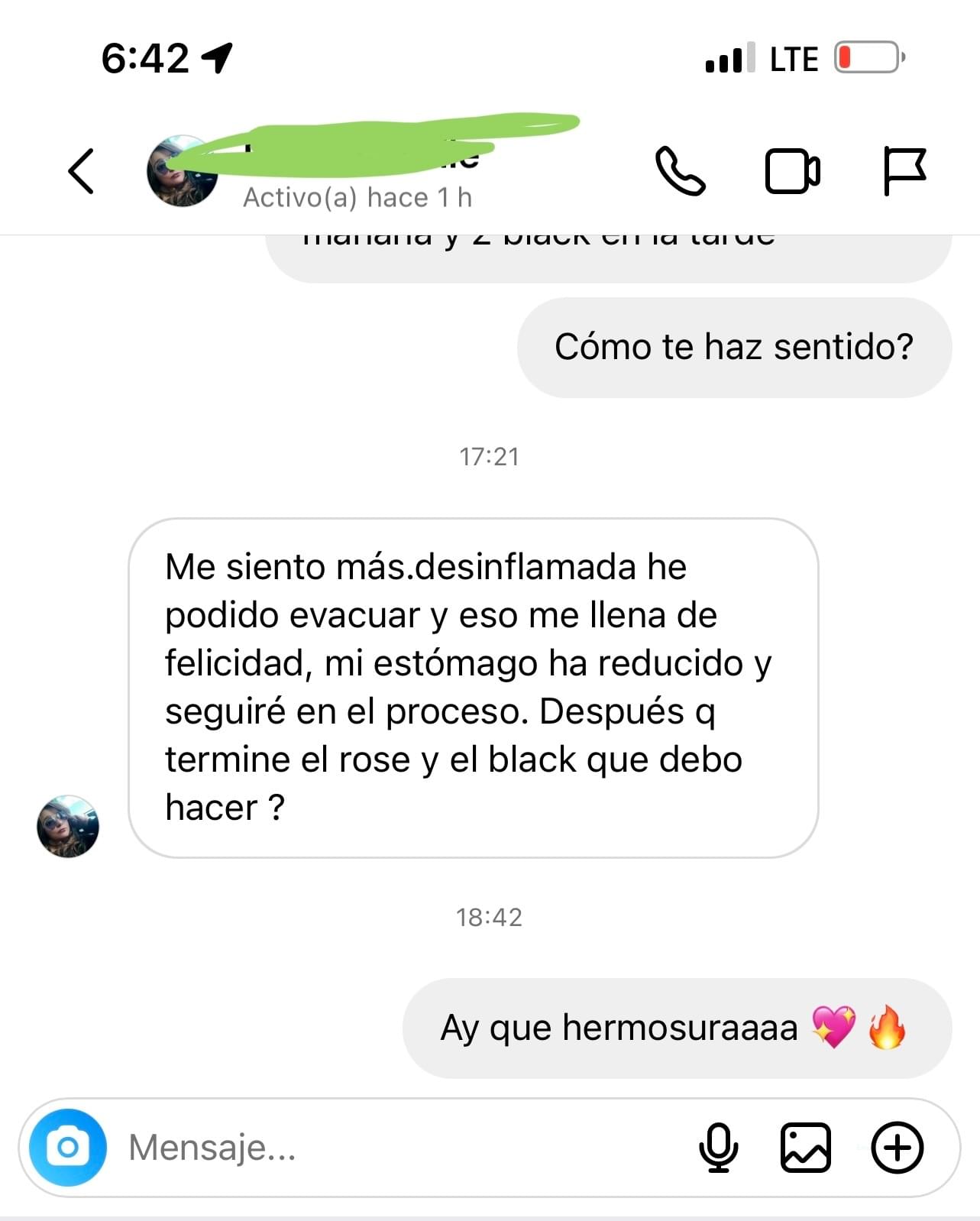Open the camera from the message bar
The width and height of the screenshot is (980, 1221).
click(x=68, y=1147)
